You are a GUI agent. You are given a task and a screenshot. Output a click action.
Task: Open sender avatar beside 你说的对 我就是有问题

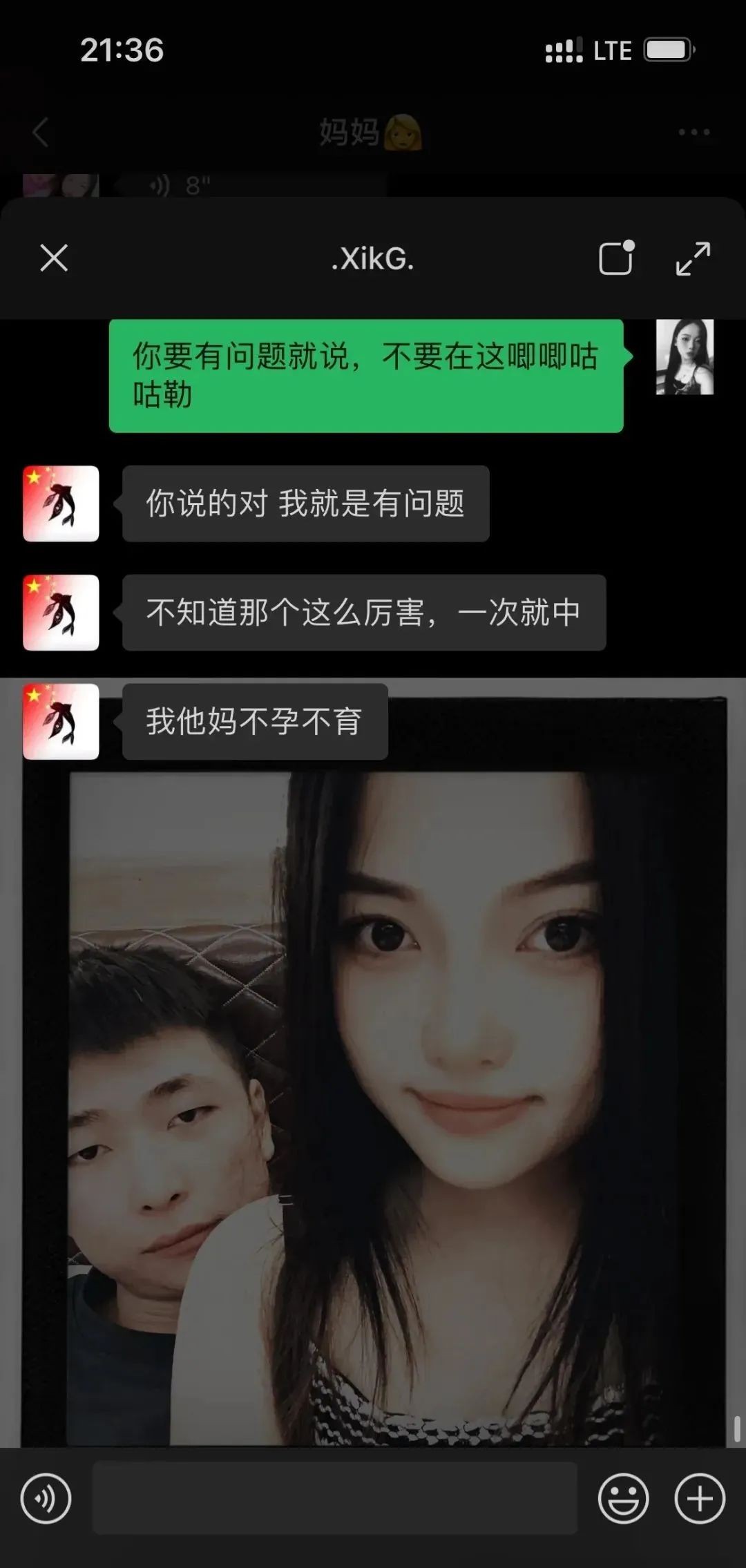coord(61,504)
